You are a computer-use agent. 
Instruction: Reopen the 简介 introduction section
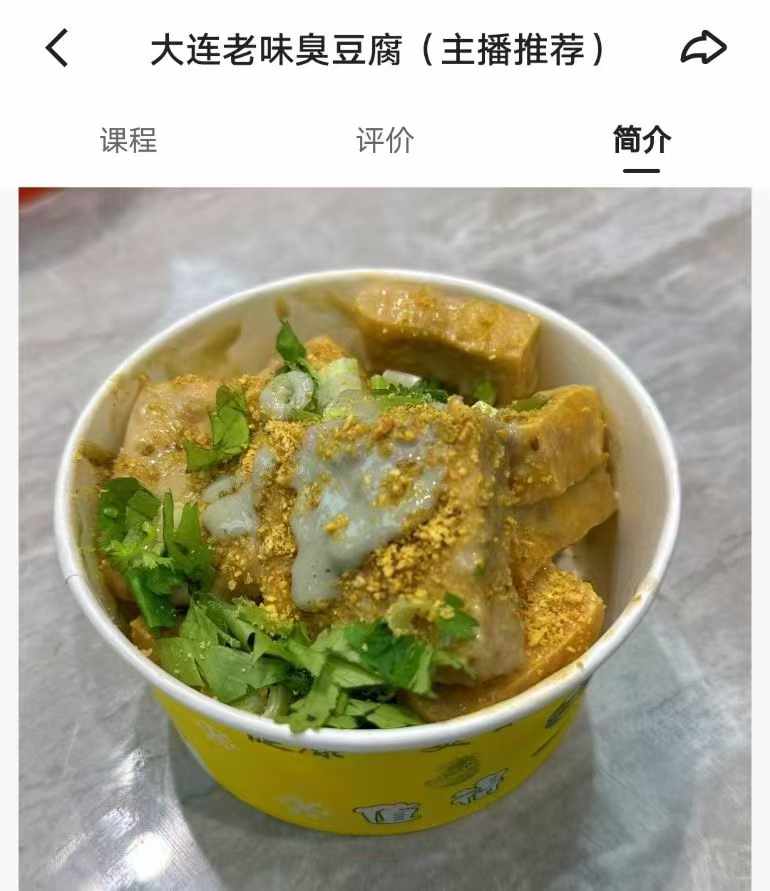point(643,140)
